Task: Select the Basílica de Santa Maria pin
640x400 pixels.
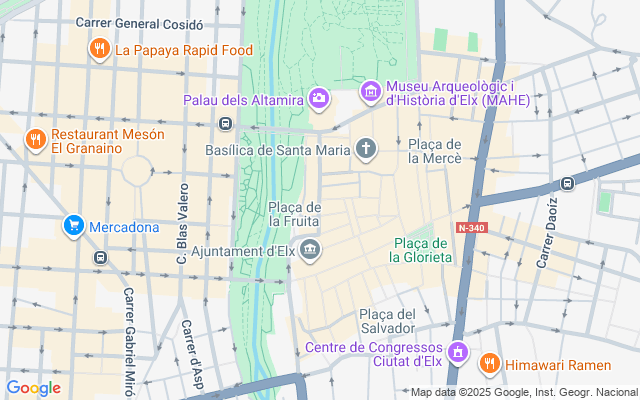Action: [366, 150]
